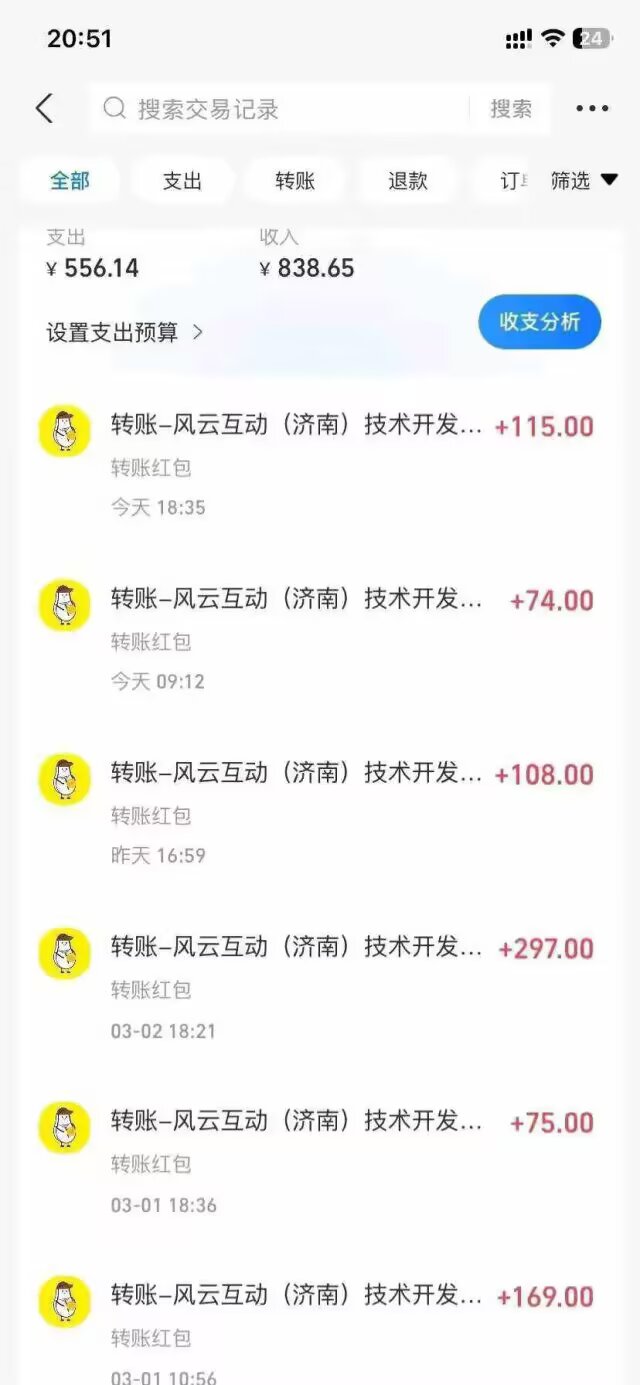Tap the 搜索 button
The image size is (640, 1385).
(x=511, y=109)
